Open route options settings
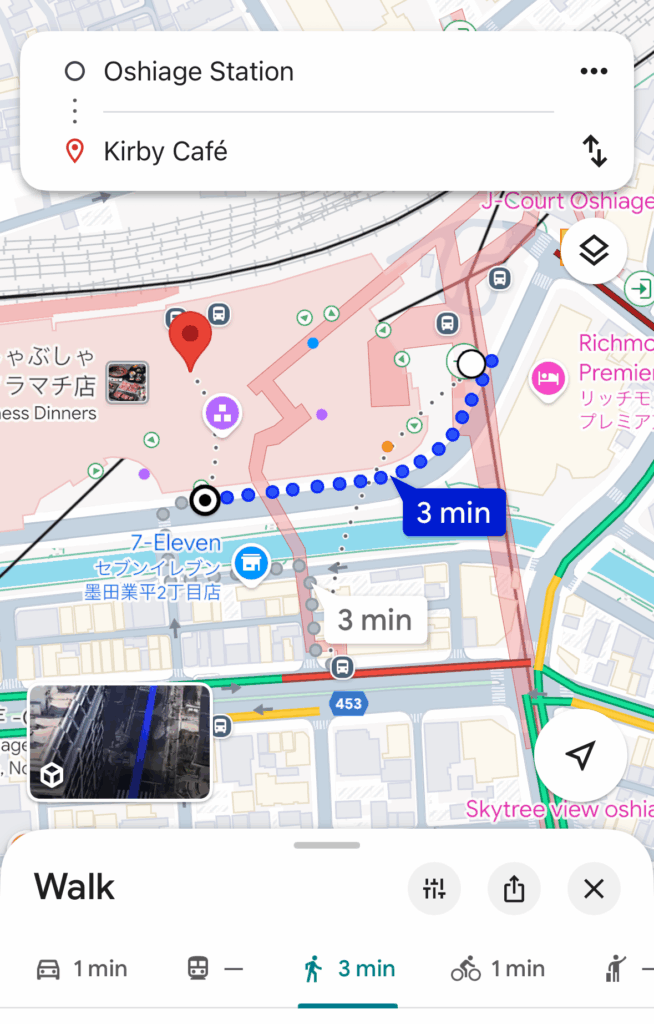 point(434,888)
